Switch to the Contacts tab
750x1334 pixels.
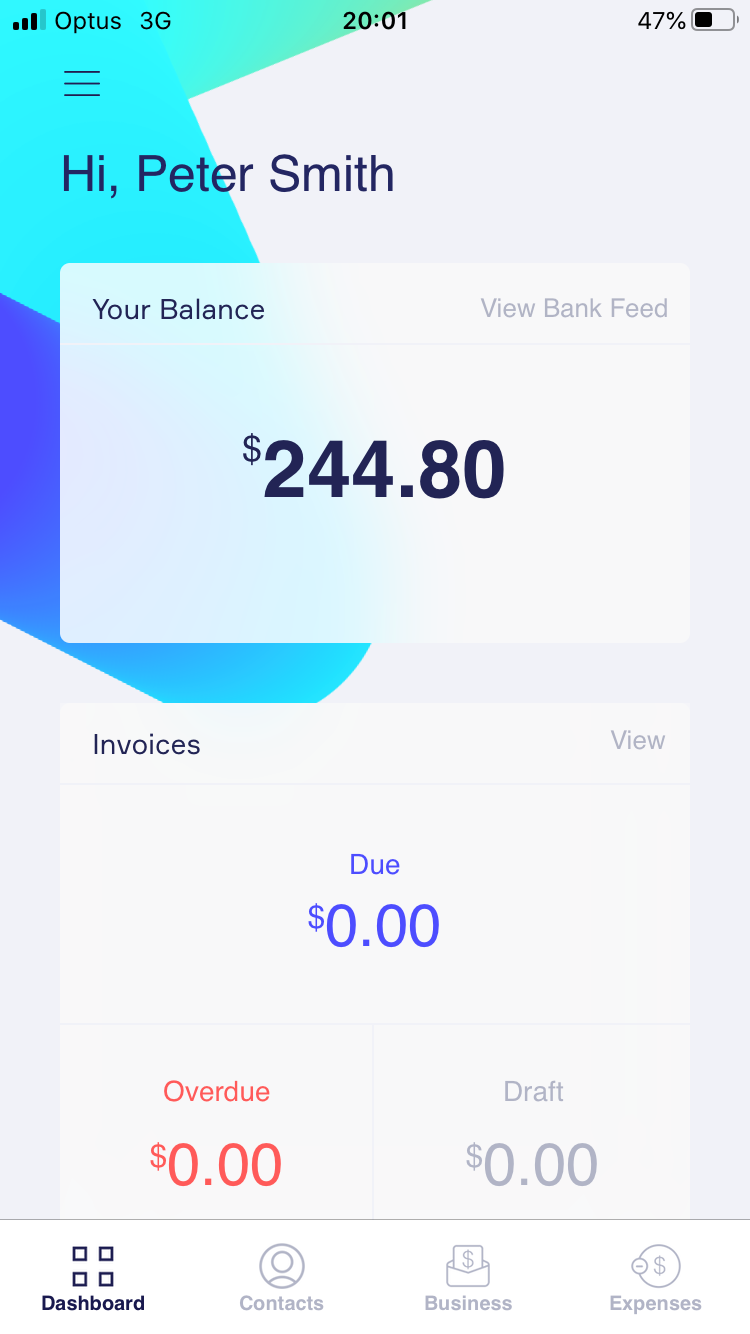[x=281, y=1278]
